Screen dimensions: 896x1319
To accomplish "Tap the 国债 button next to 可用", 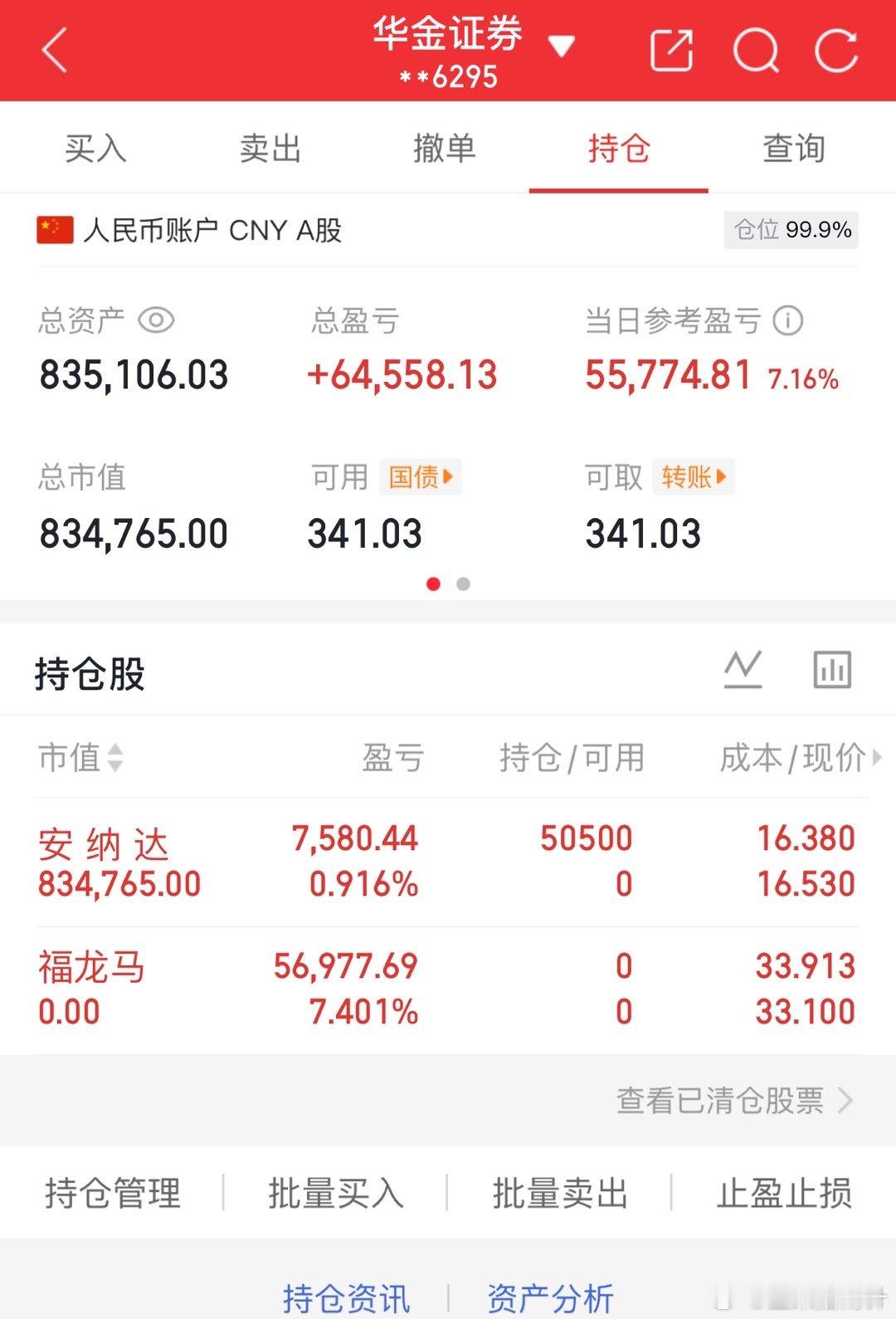I will click(420, 477).
